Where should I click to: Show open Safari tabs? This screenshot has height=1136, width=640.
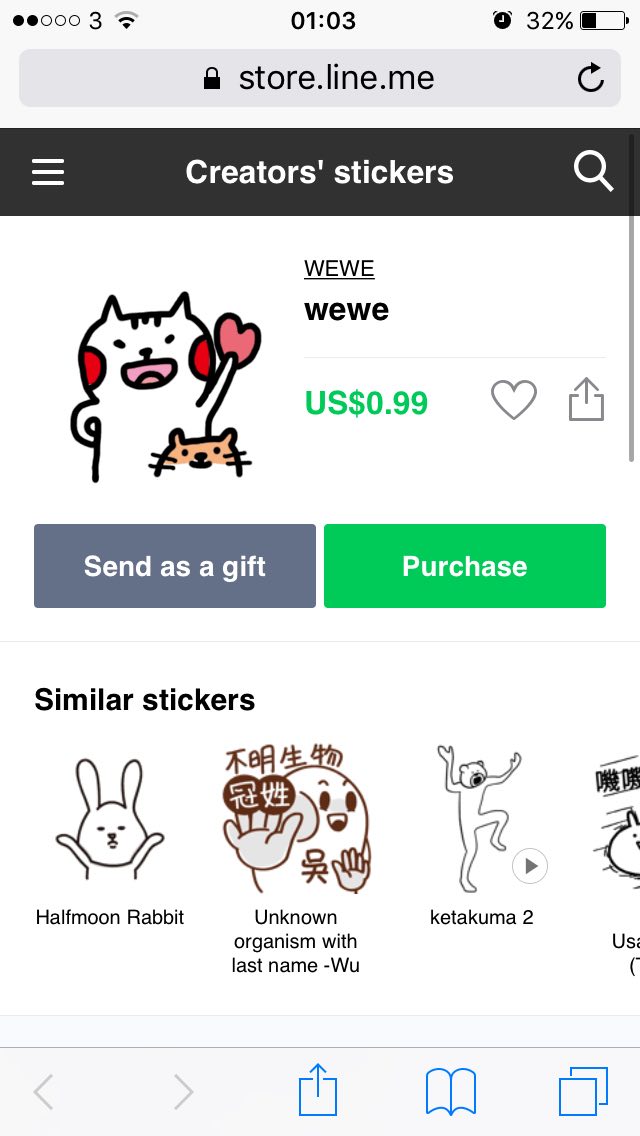pyautogui.click(x=583, y=1091)
